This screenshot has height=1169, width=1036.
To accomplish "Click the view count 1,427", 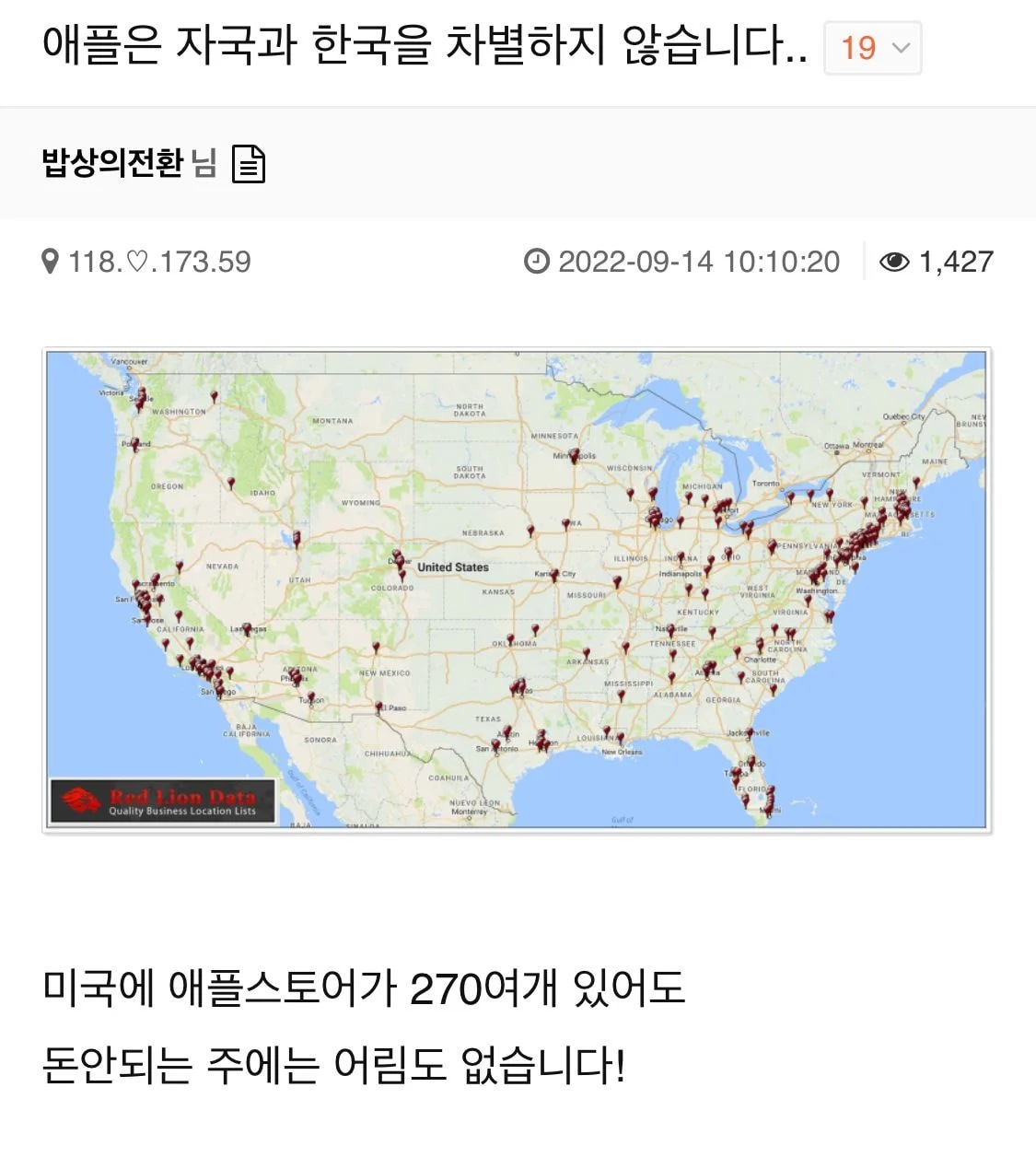I will pyautogui.click(x=956, y=261).
